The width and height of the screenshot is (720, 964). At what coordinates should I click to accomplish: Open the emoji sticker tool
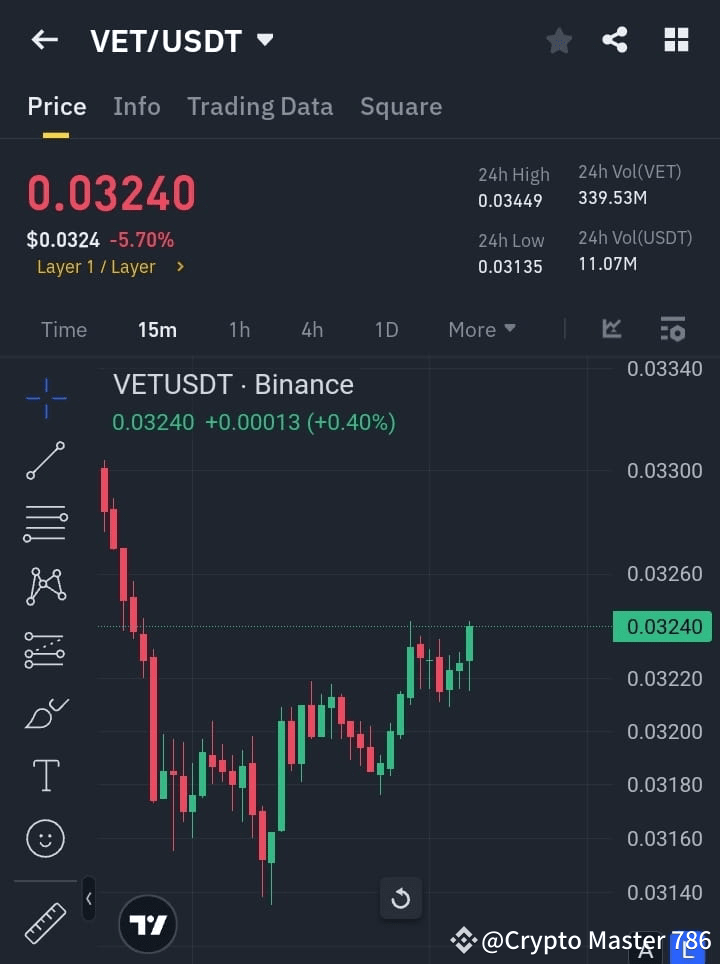point(44,838)
